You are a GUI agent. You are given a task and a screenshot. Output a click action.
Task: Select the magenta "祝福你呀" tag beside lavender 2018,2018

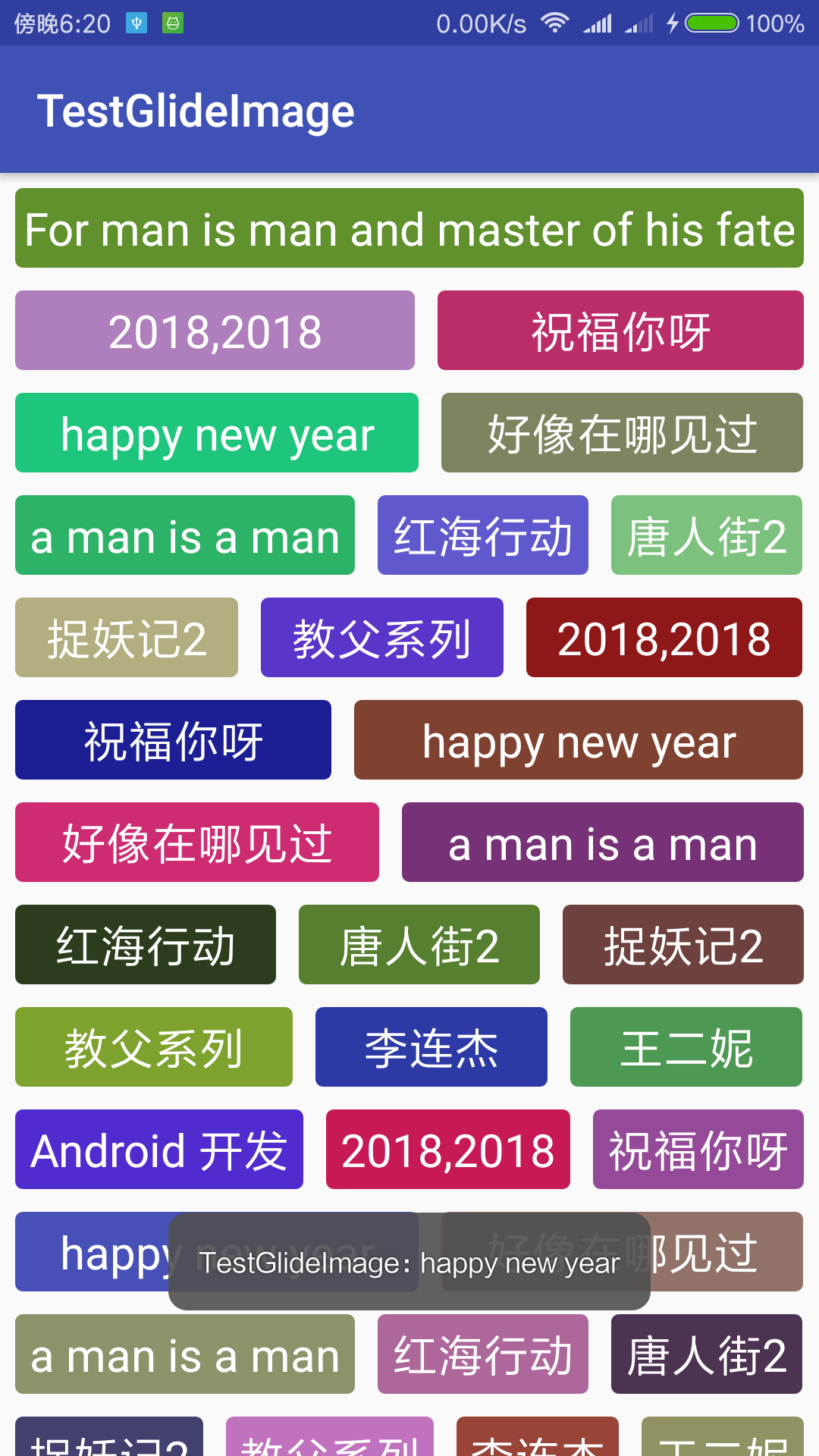tap(620, 331)
